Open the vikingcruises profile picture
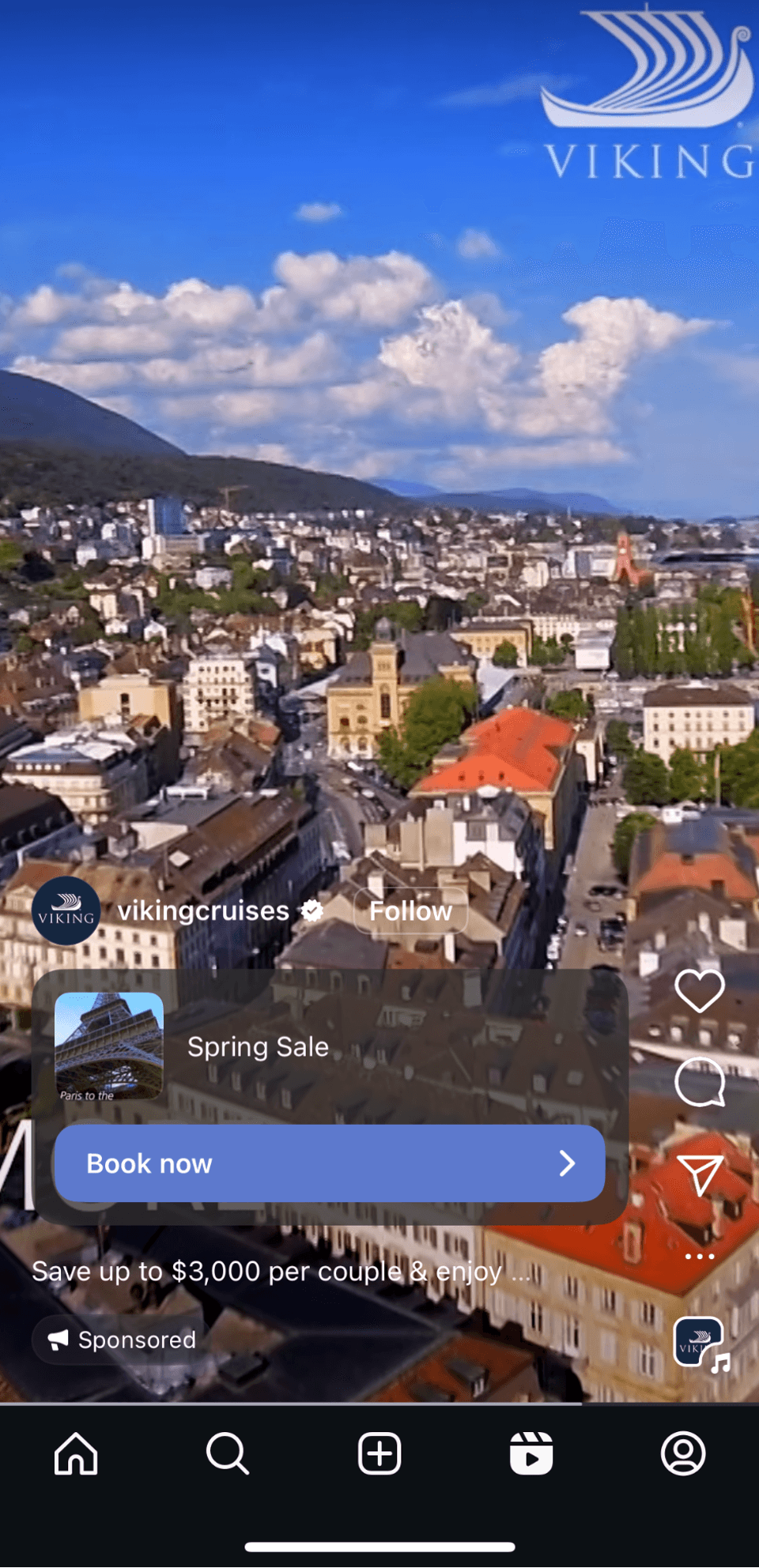Screen dimensions: 759x1568 (x=66, y=911)
